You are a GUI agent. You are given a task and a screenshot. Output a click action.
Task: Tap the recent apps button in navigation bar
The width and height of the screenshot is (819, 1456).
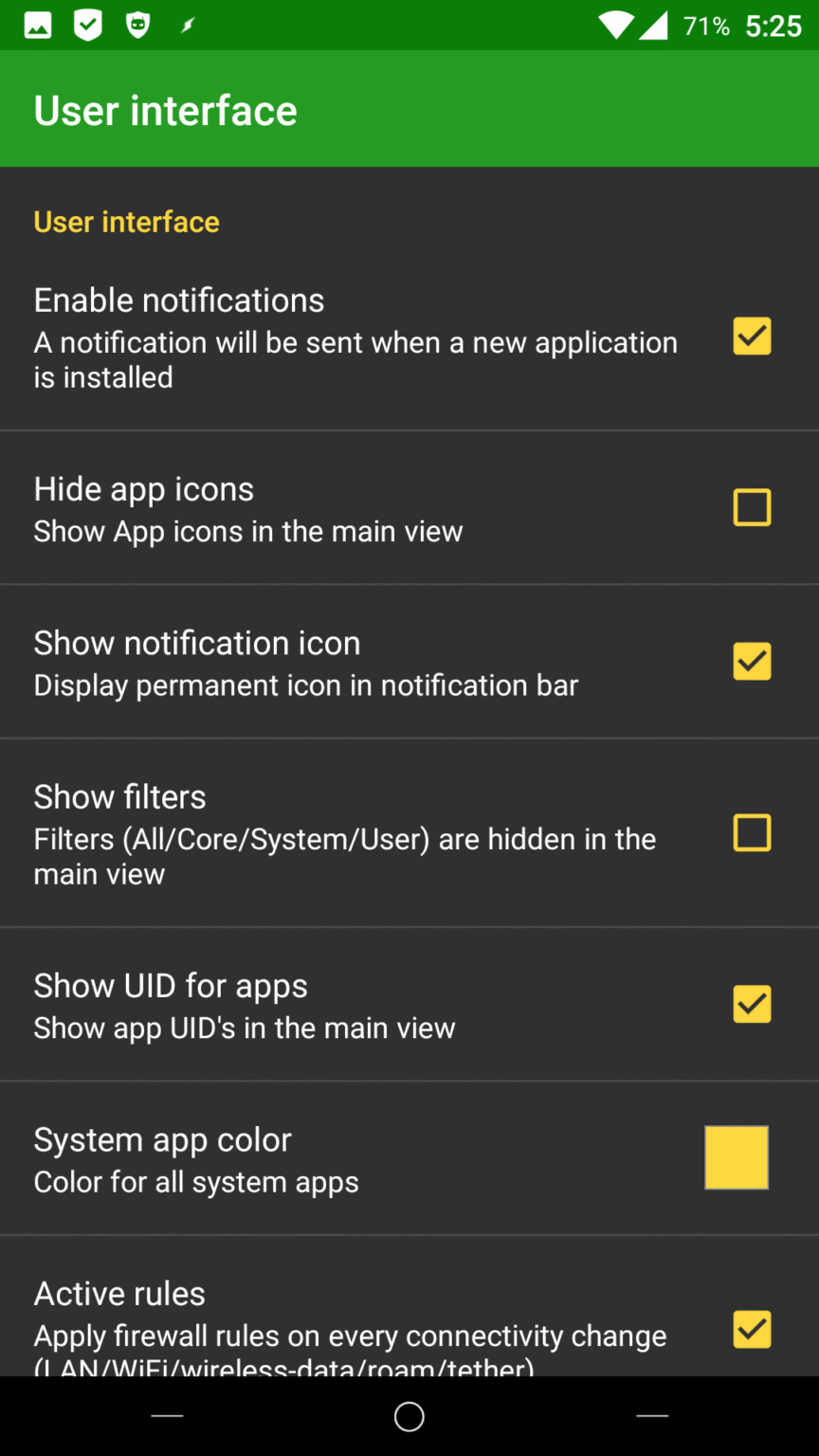tap(652, 1416)
